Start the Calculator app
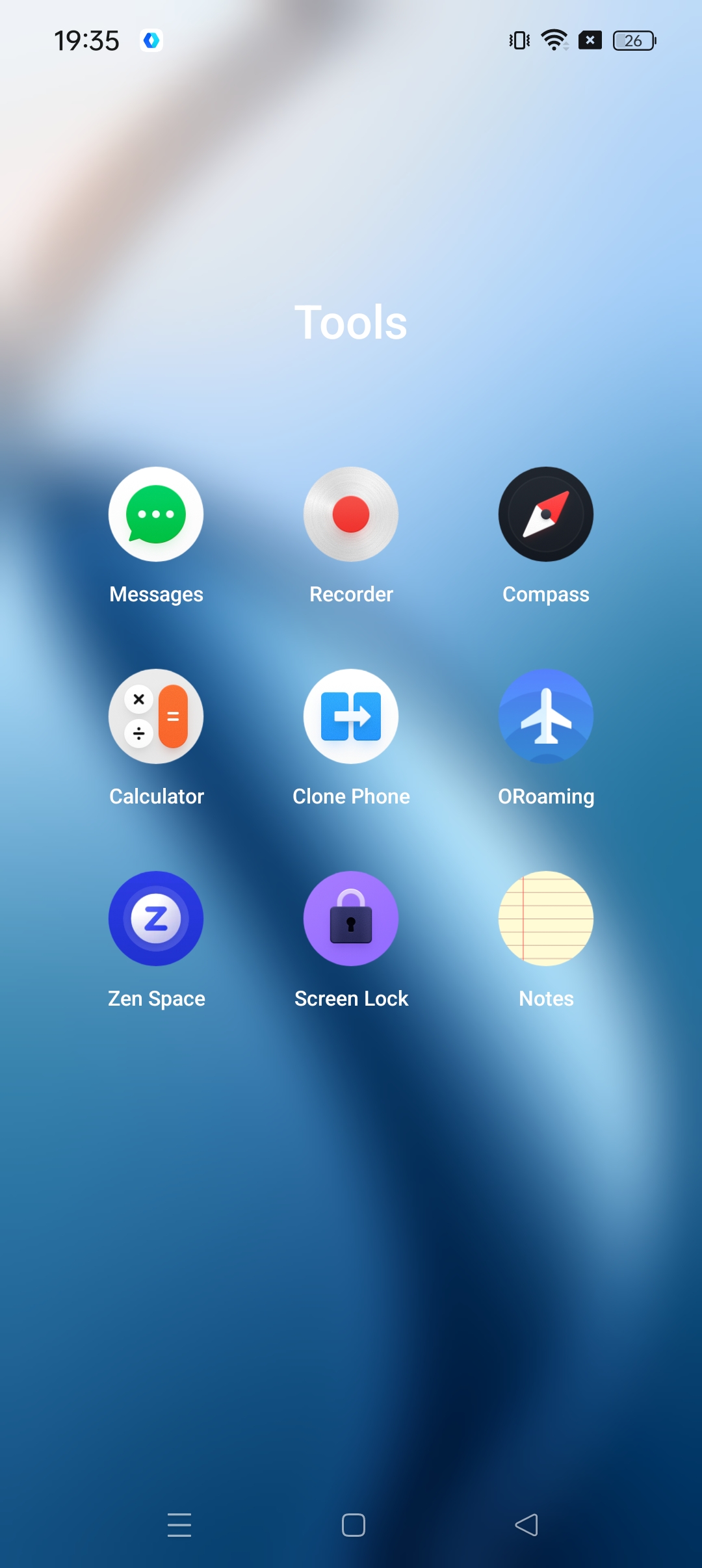 [156, 716]
